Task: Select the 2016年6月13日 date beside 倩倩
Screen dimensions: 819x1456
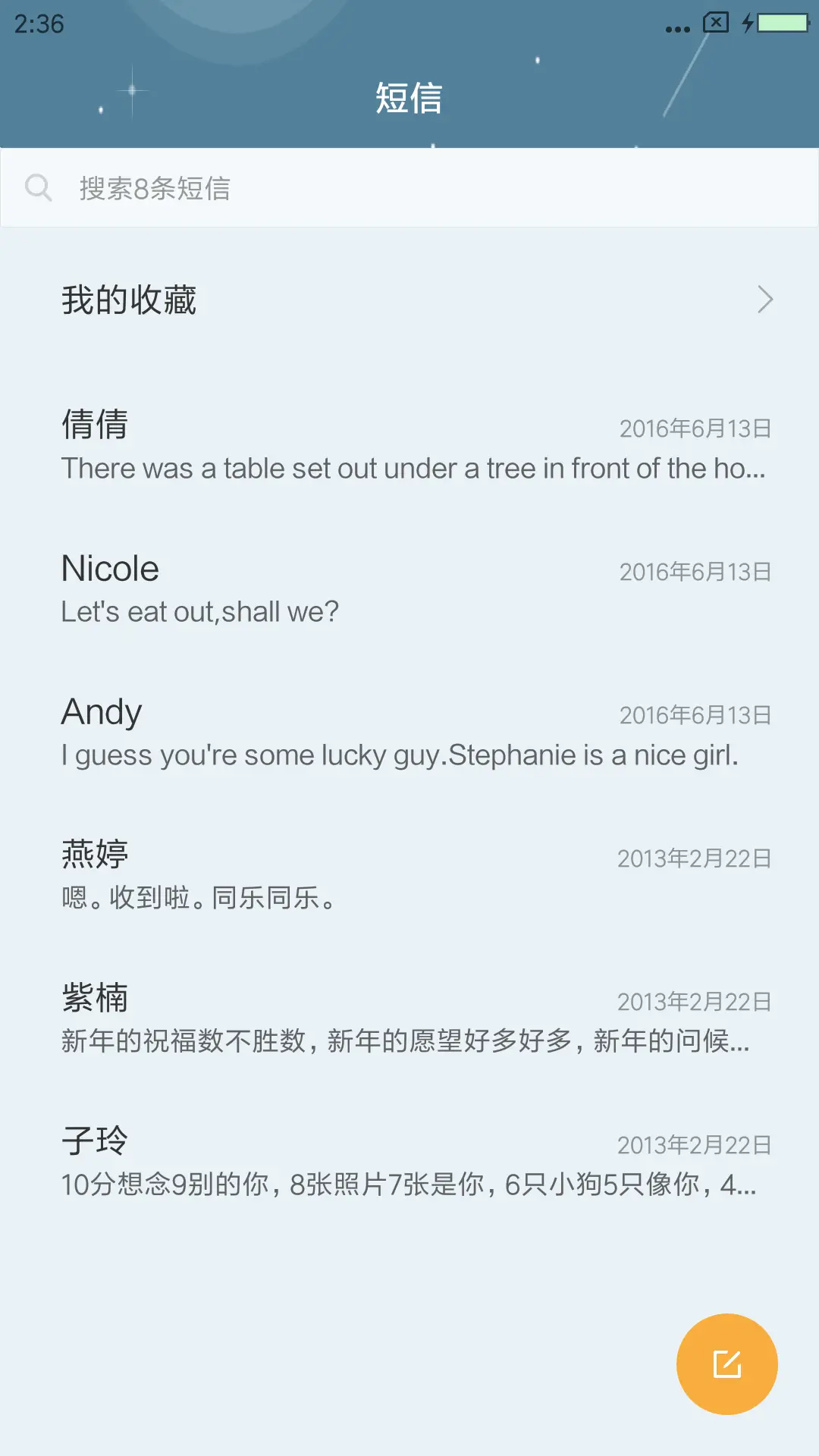Action: [695, 428]
